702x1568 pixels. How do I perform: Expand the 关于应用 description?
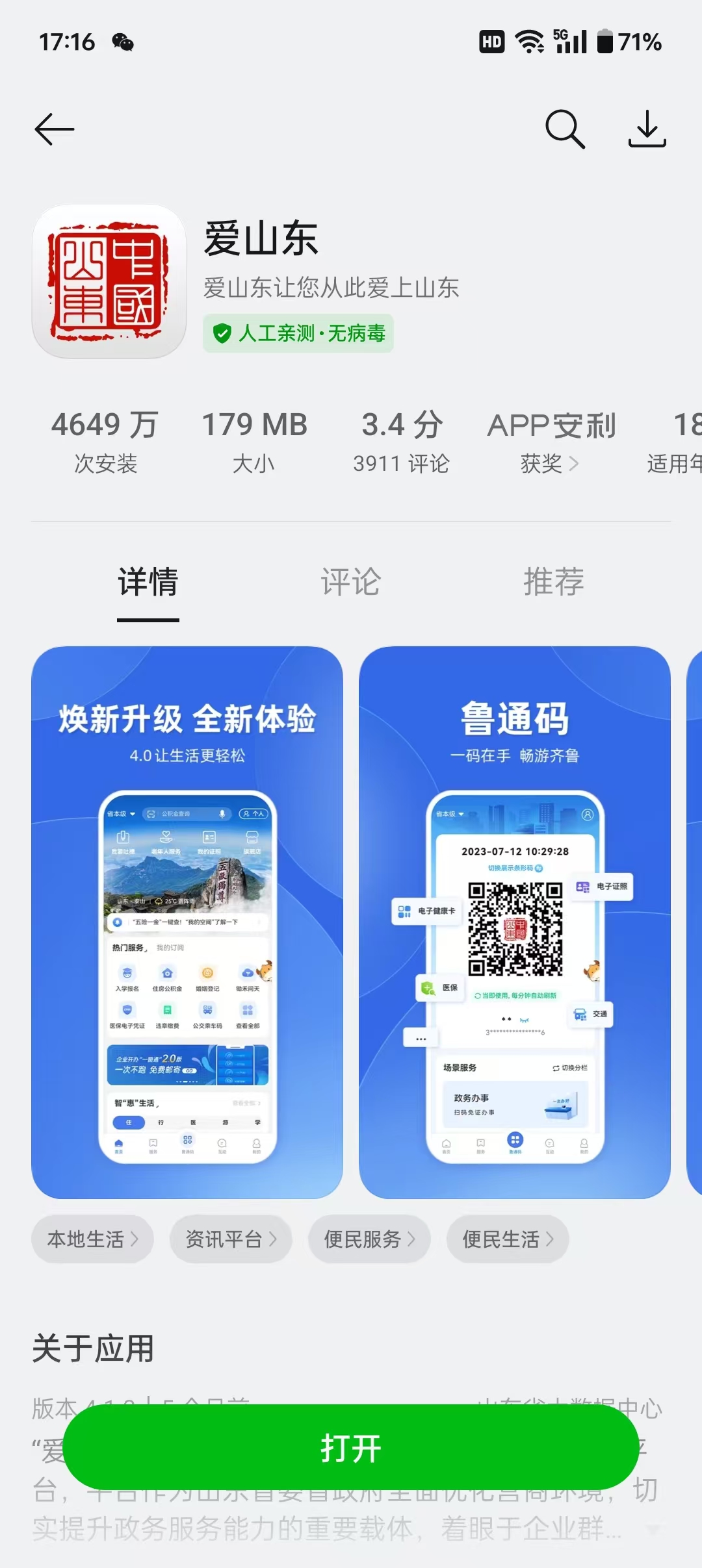click(653, 1529)
